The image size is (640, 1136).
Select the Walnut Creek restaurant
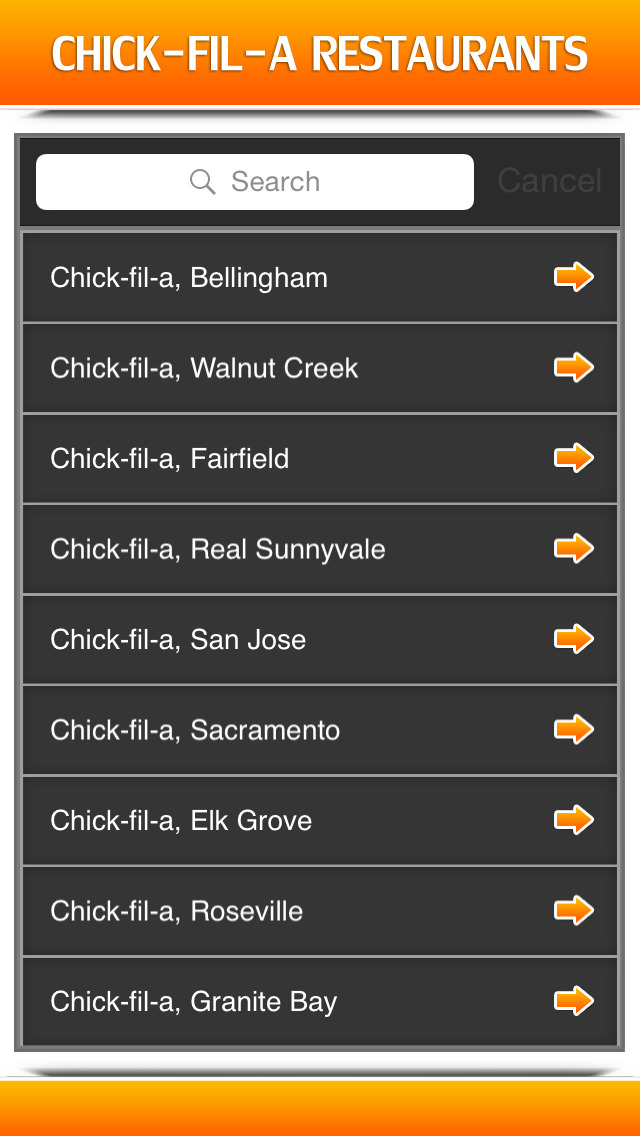point(320,369)
